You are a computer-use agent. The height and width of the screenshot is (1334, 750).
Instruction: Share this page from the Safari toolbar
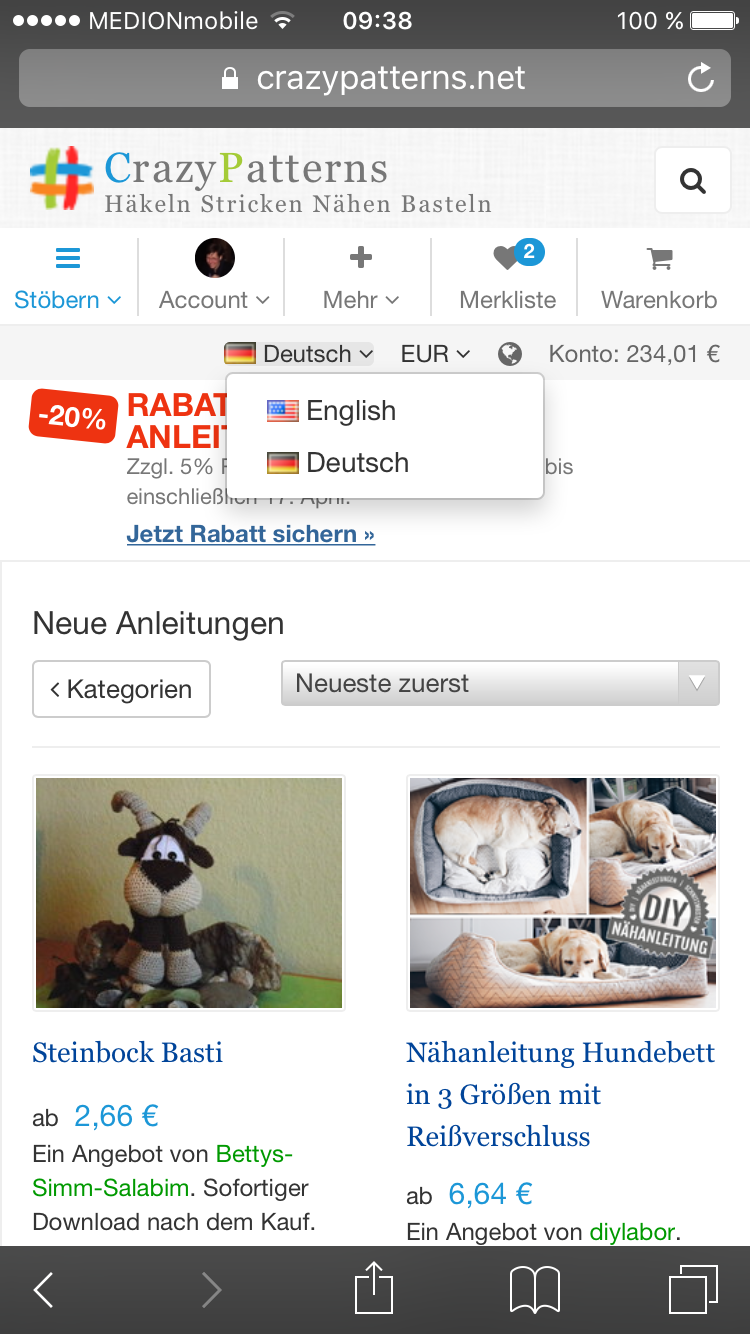tap(374, 1289)
